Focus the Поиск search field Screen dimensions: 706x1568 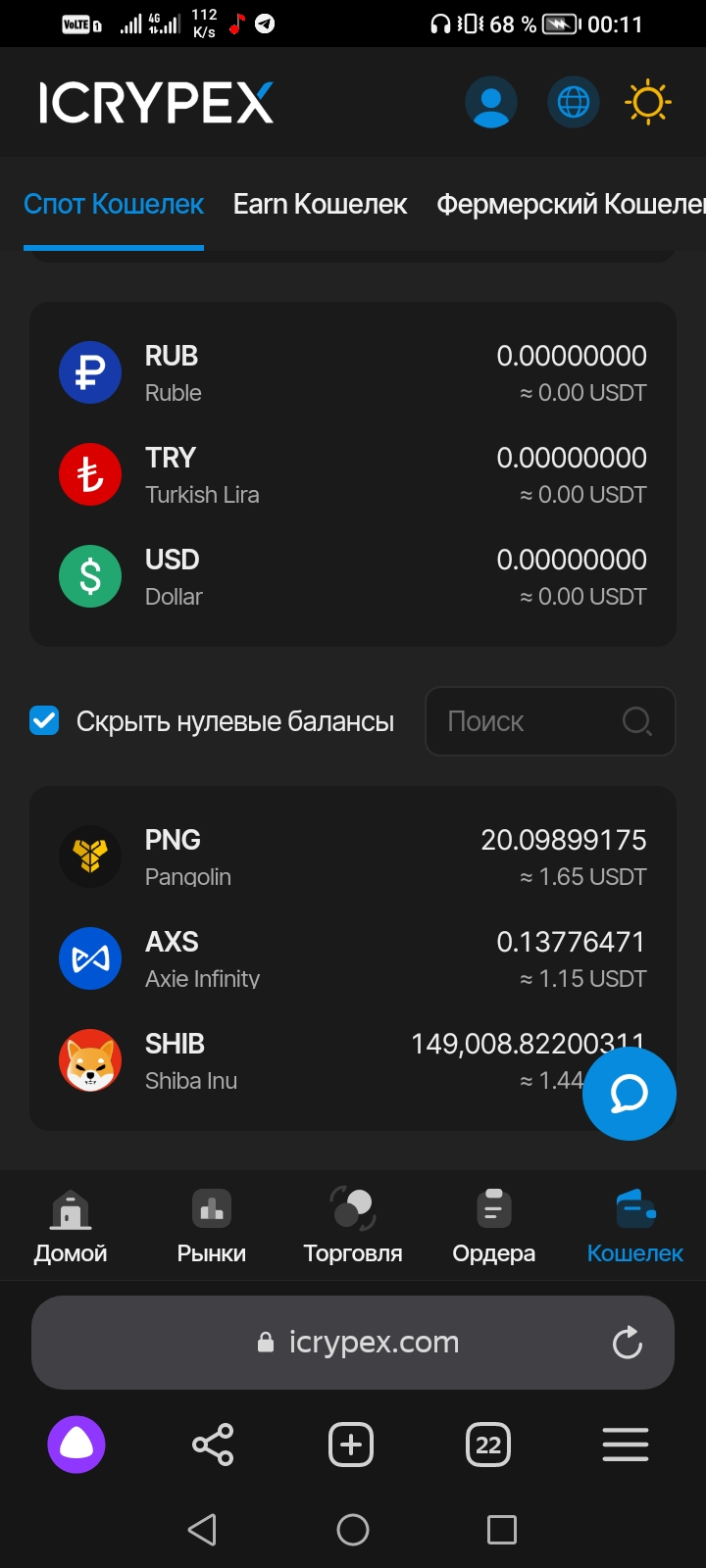pos(550,721)
